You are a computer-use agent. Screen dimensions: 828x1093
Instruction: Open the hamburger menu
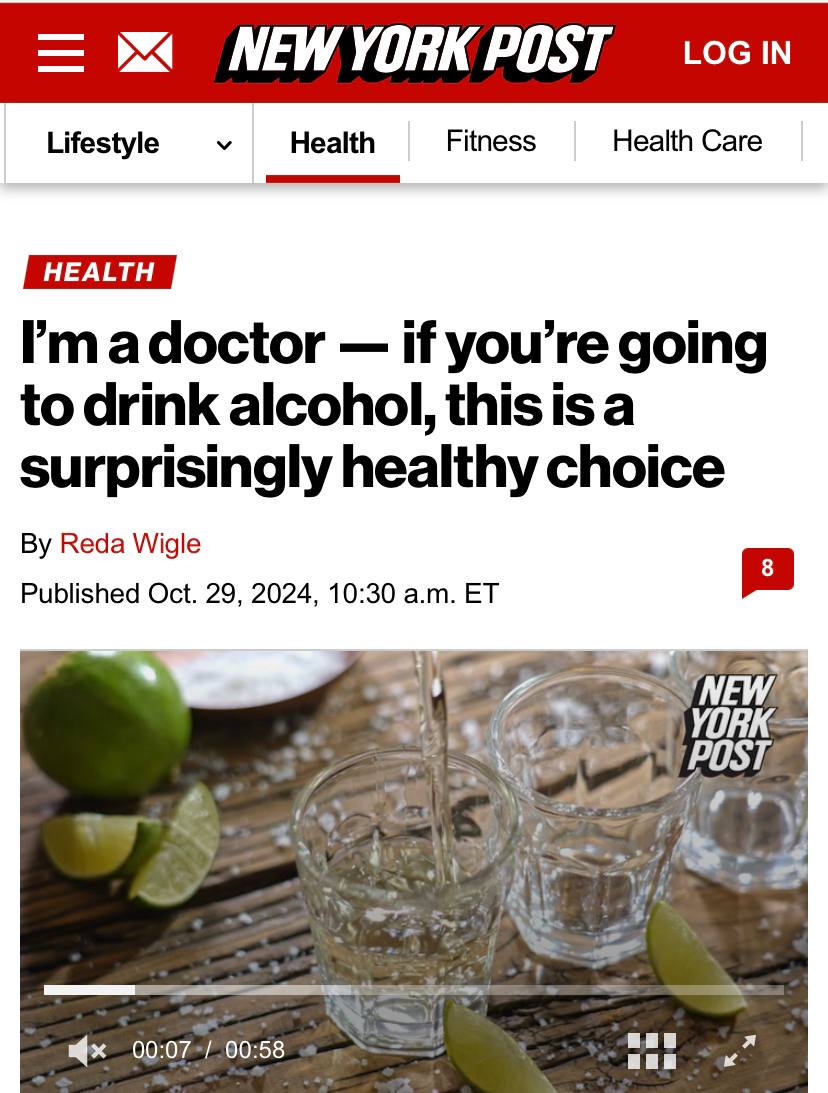pyautogui.click(x=60, y=52)
